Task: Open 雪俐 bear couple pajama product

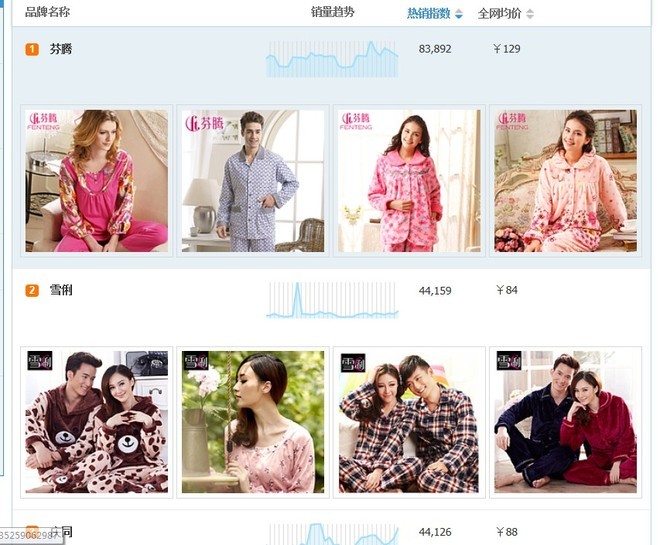Action: point(97,421)
